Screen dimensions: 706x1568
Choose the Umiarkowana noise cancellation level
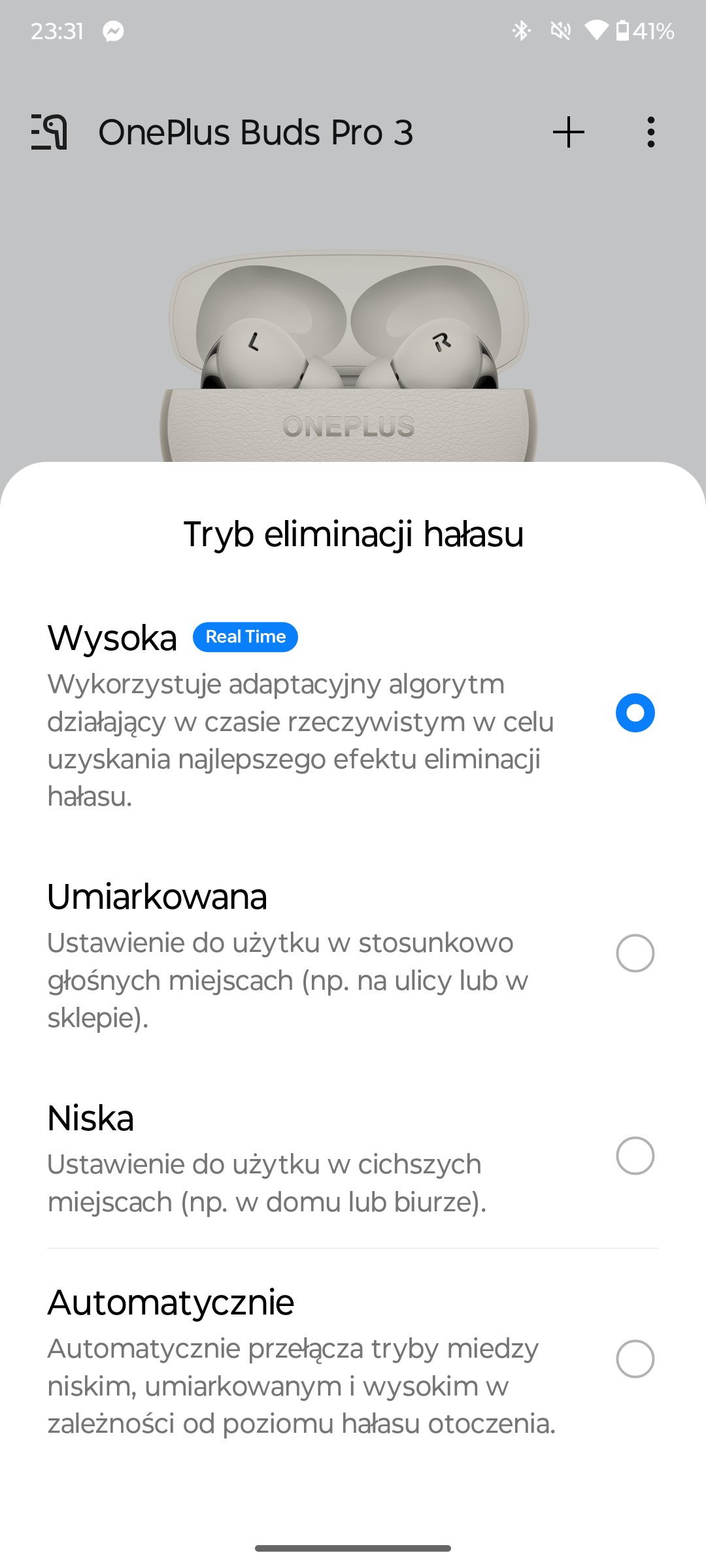(353, 954)
